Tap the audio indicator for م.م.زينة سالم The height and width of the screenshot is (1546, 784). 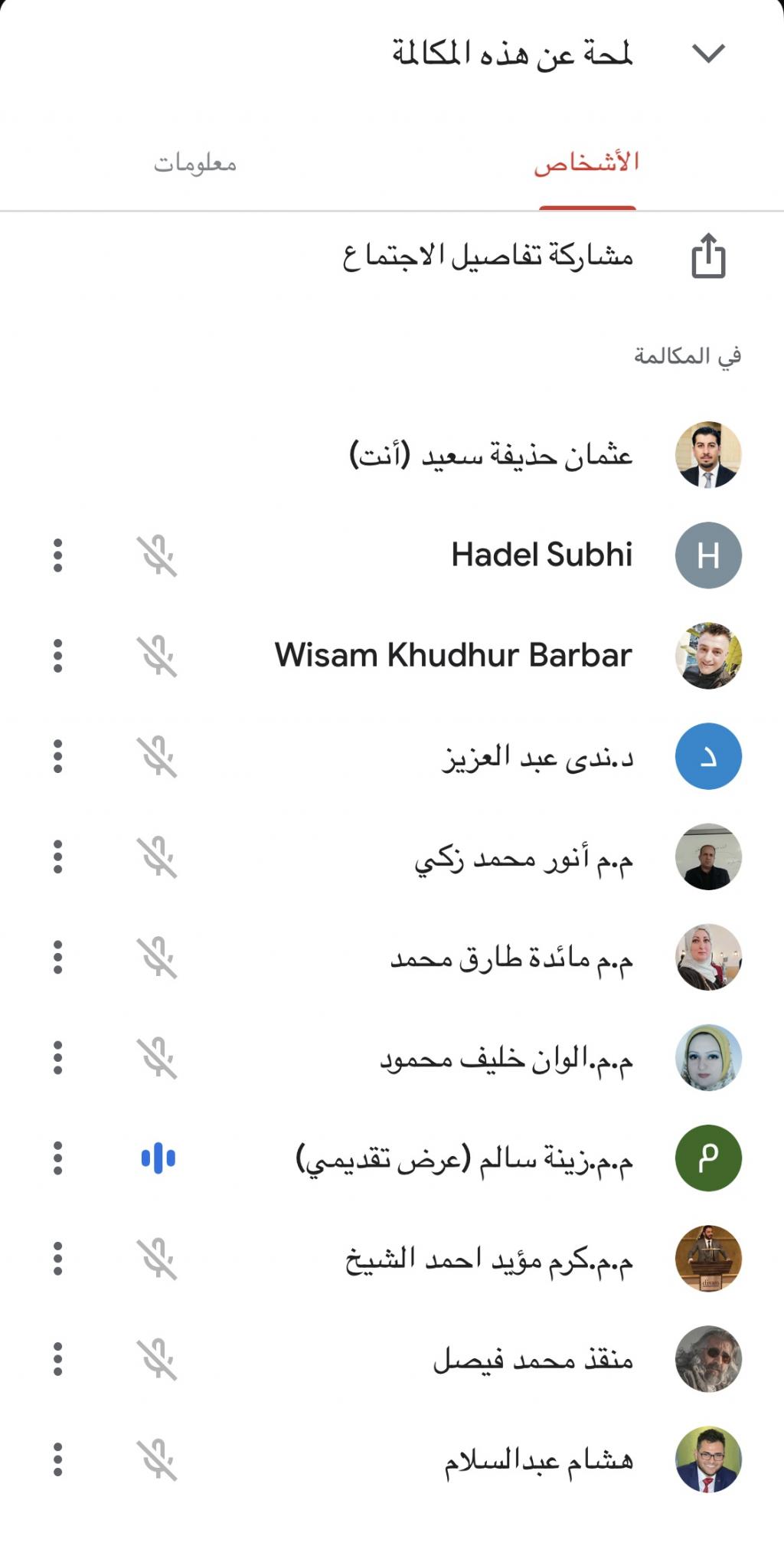pos(158,1158)
